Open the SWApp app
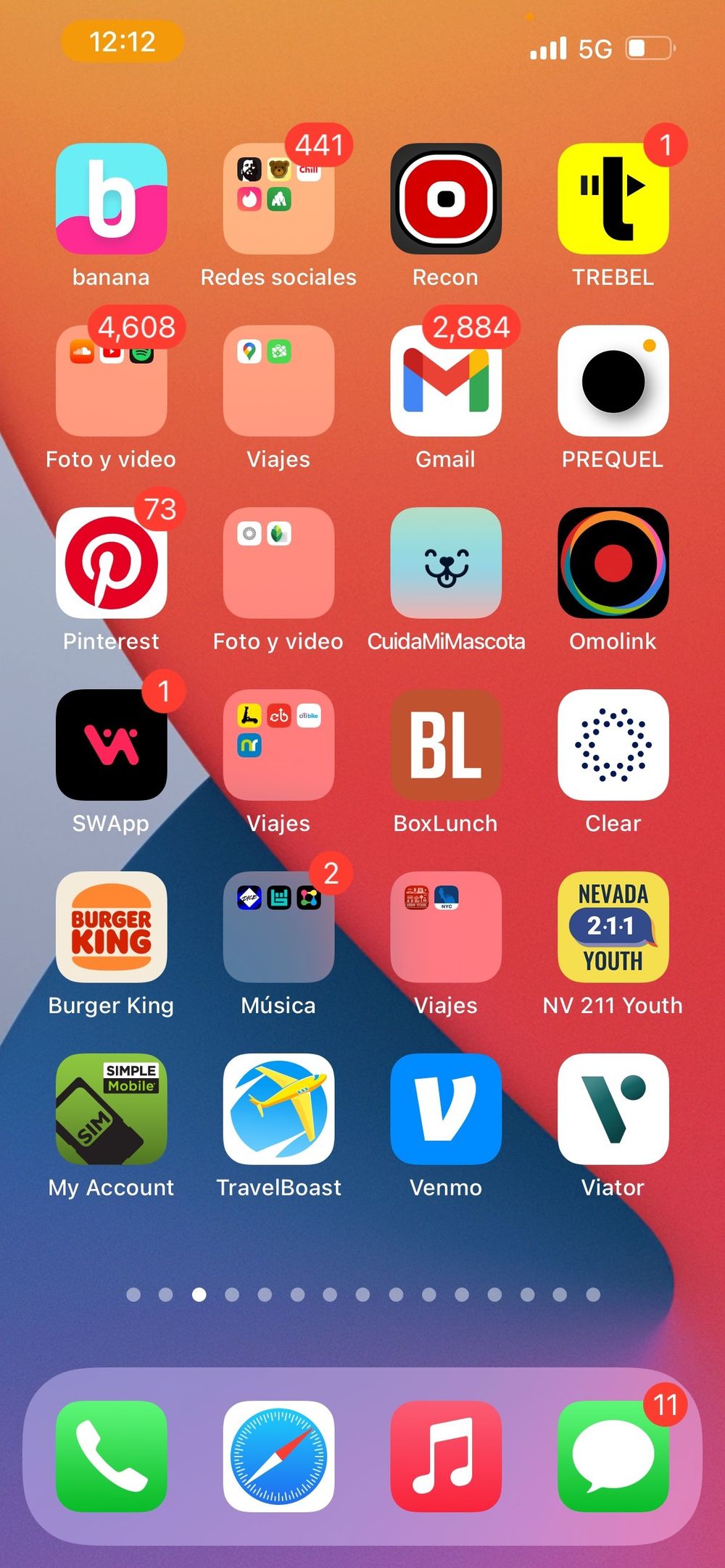725x1568 pixels. pos(112,745)
